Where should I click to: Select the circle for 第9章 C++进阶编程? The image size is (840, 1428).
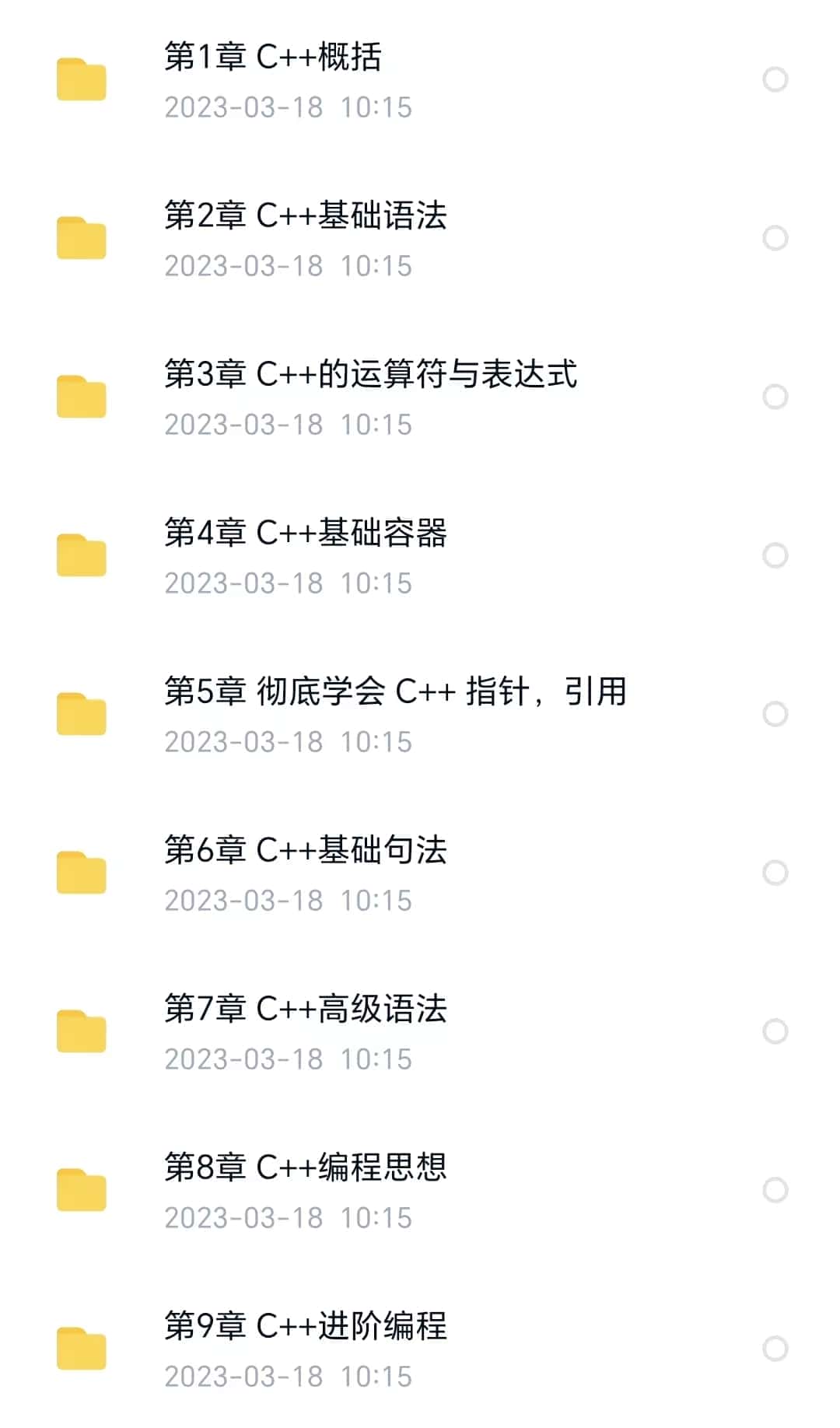coord(775,1349)
